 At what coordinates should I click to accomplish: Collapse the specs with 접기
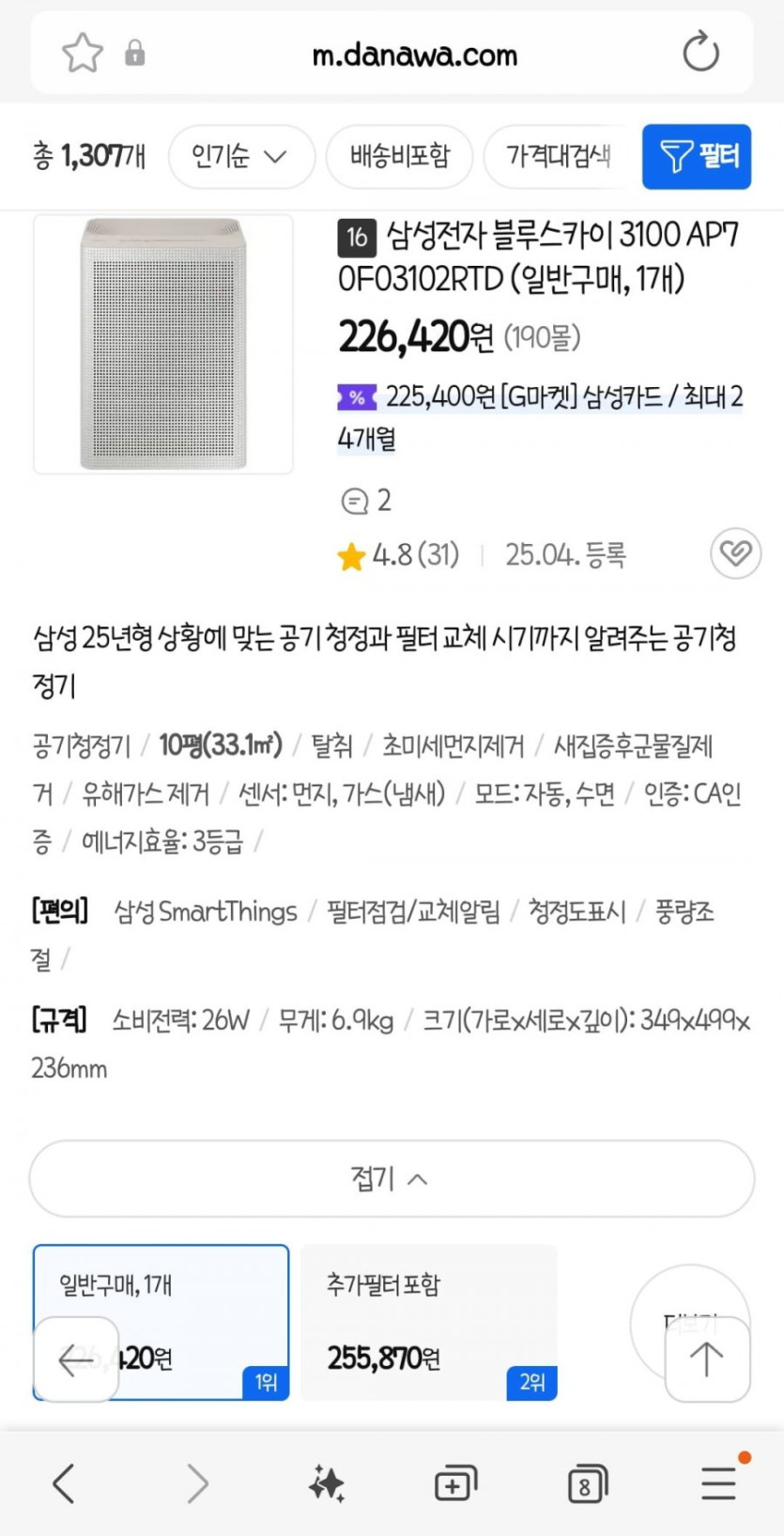click(391, 1178)
